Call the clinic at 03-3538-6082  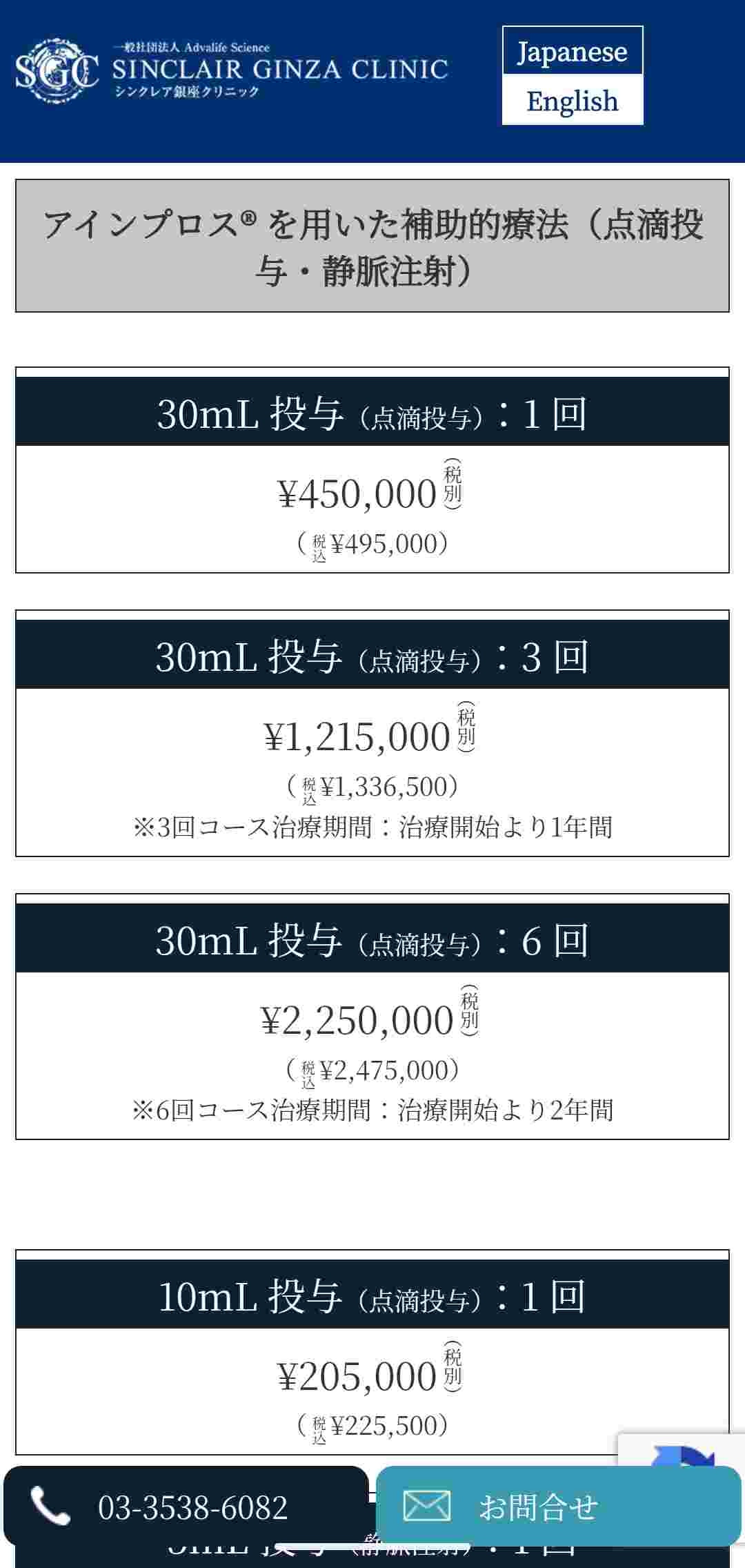[186, 1506]
